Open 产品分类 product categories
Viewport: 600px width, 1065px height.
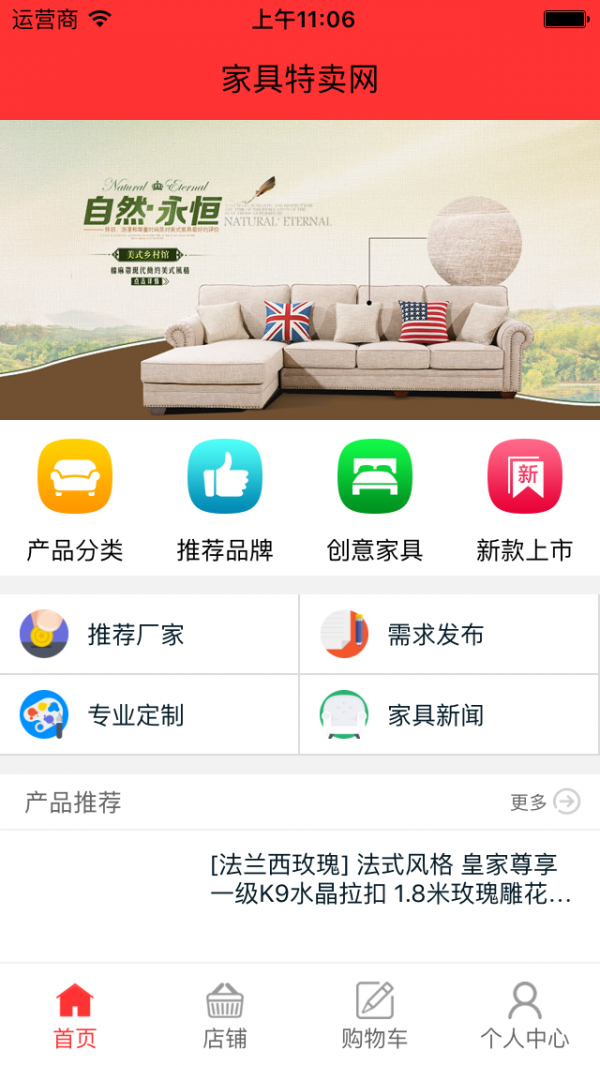[x=75, y=498]
